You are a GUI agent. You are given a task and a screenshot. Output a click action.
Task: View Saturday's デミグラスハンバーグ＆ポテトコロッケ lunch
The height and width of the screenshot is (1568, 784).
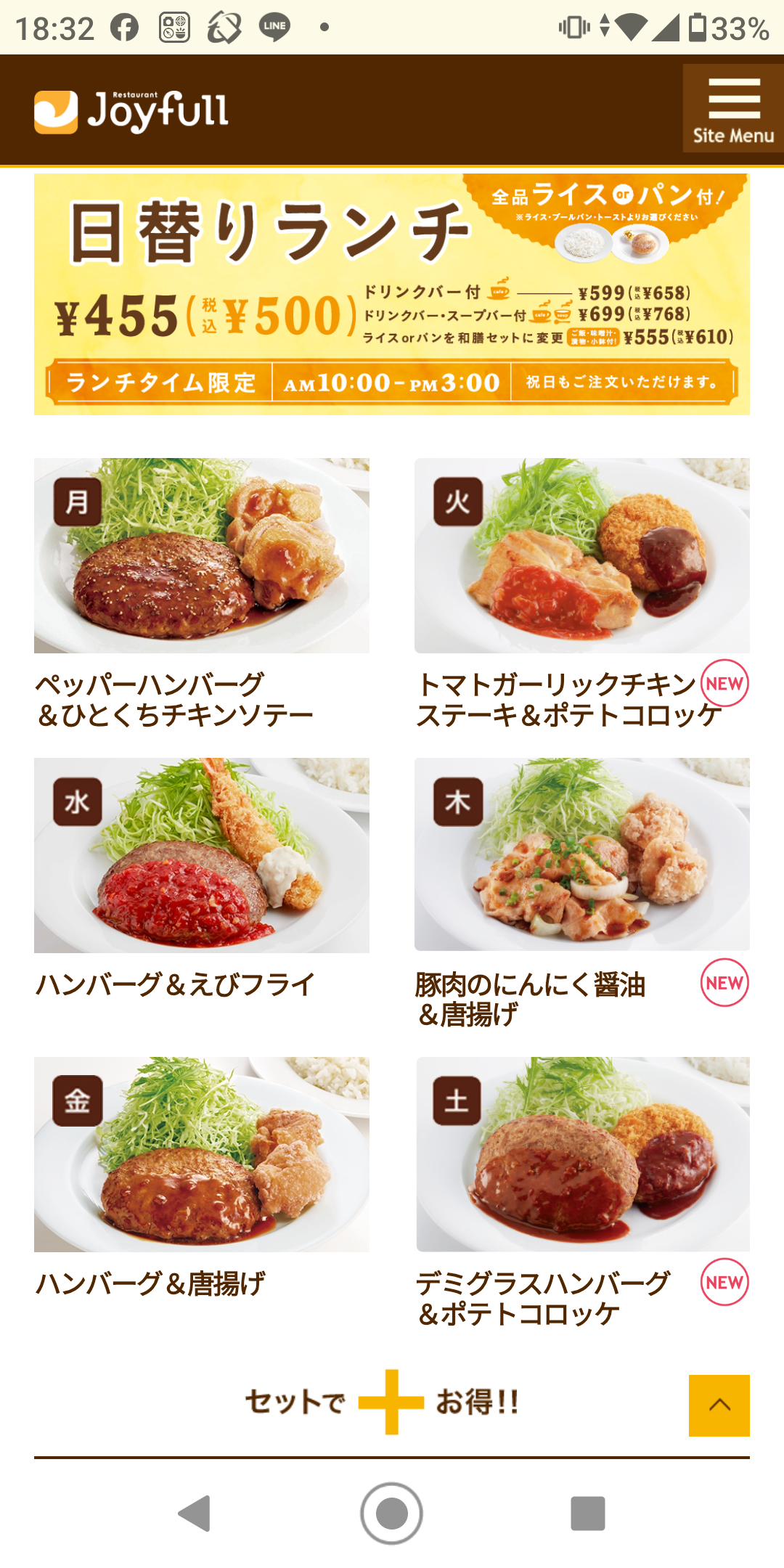582,1155
